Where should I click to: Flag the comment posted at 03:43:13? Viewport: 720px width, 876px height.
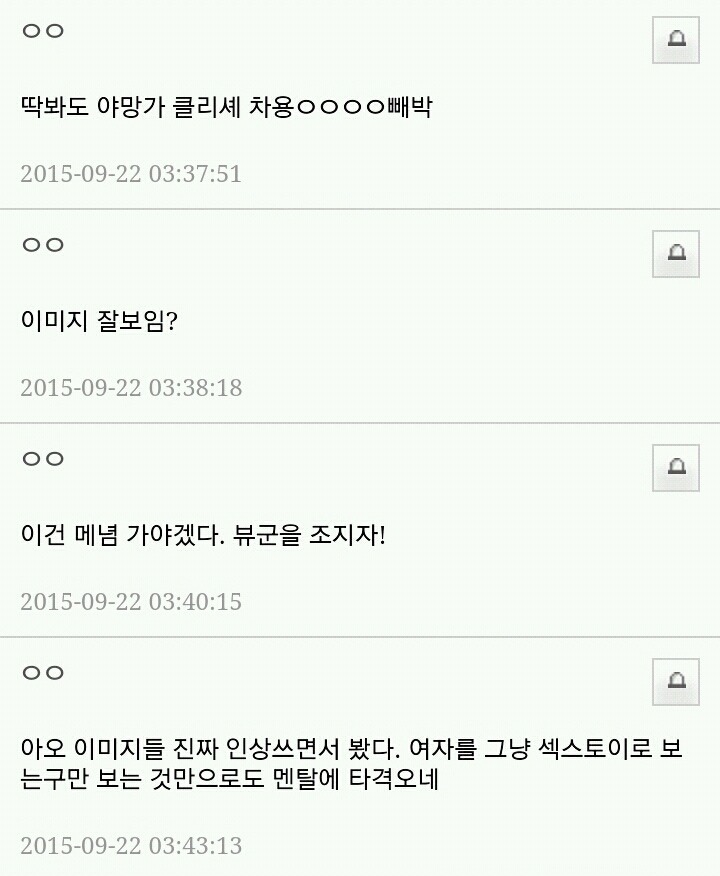click(676, 682)
